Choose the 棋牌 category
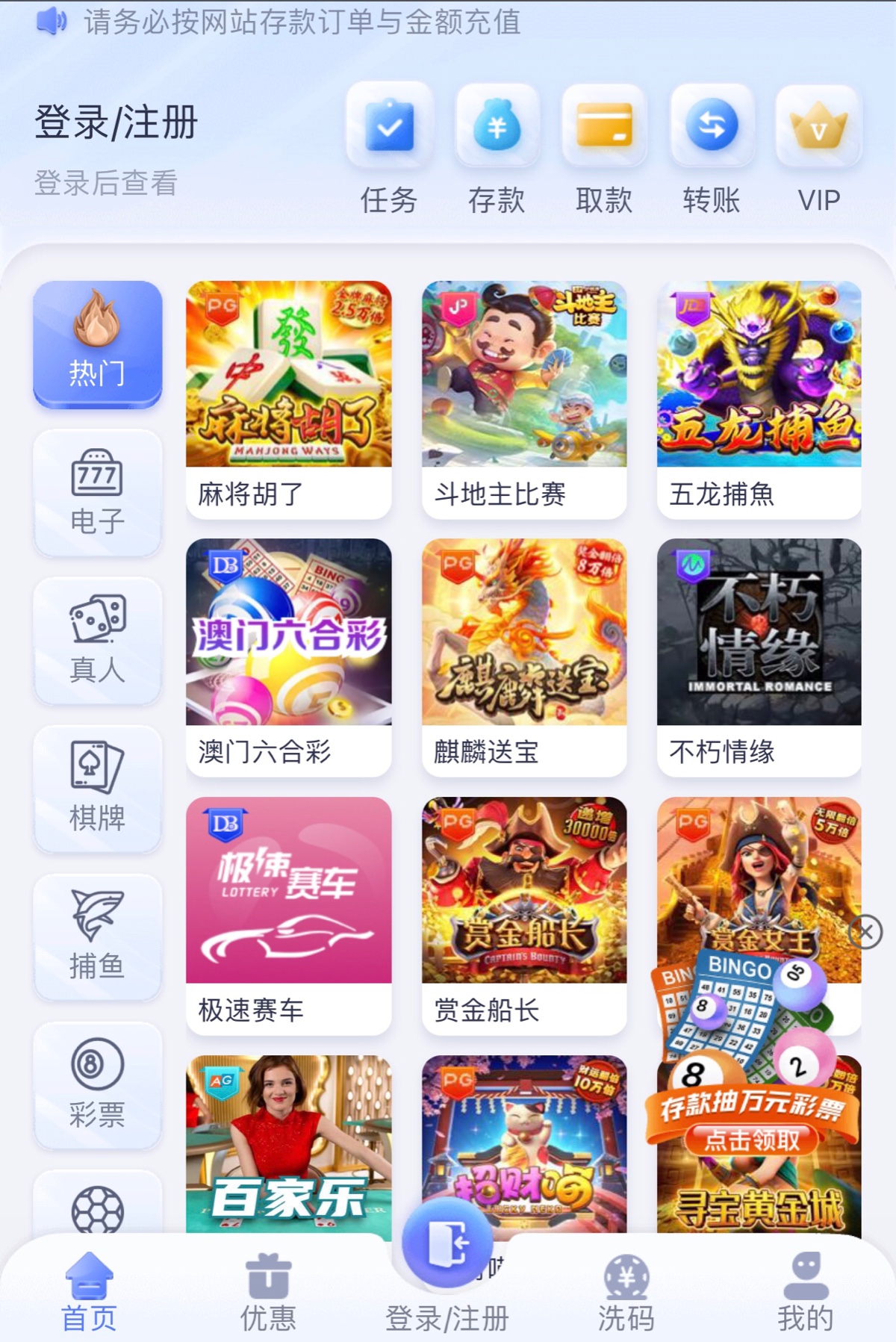The width and height of the screenshot is (896, 1342). coord(97,789)
